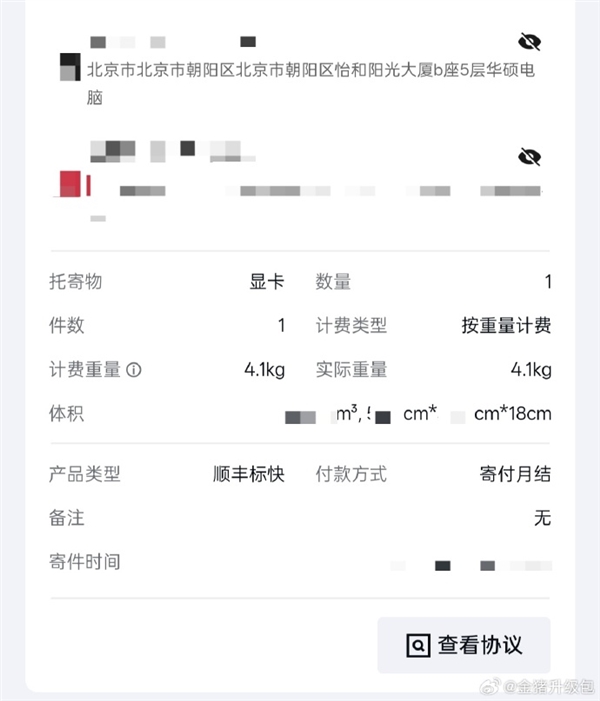Toggle visibility of the second contact below
This screenshot has width=600, height=701.
(x=529, y=157)
